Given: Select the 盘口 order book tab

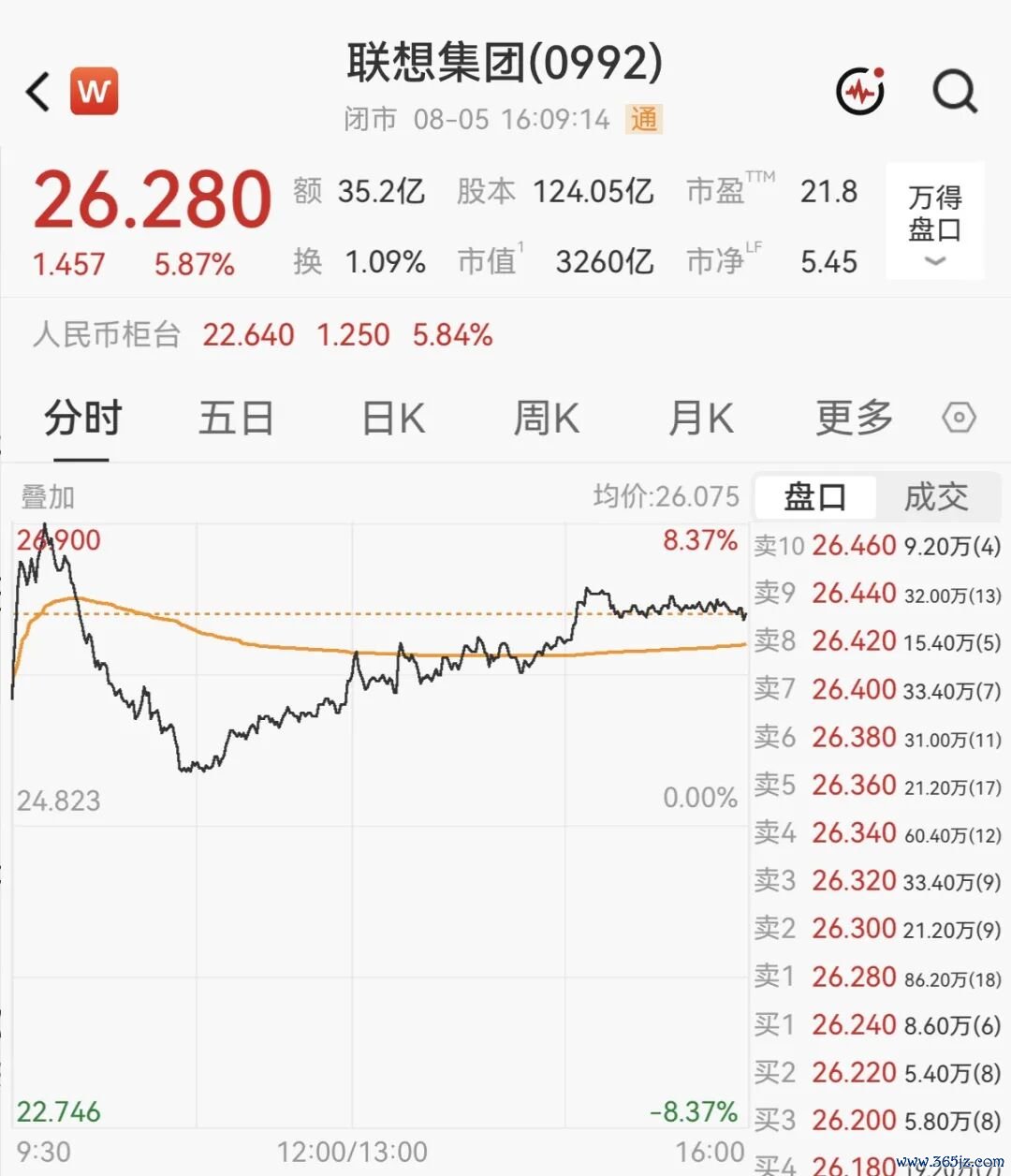Looking at the screenshot, I should coord(815,496).
